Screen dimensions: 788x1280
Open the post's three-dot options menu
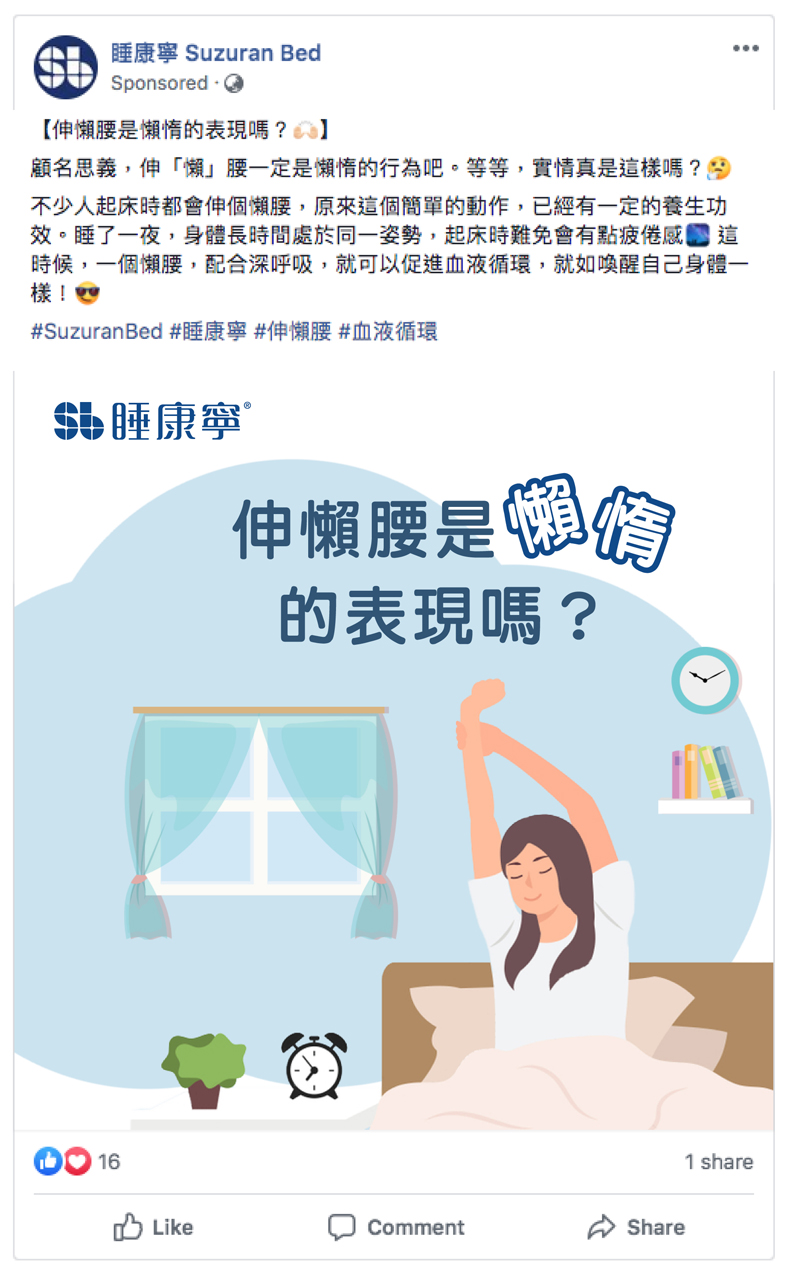tap(745, 49)
